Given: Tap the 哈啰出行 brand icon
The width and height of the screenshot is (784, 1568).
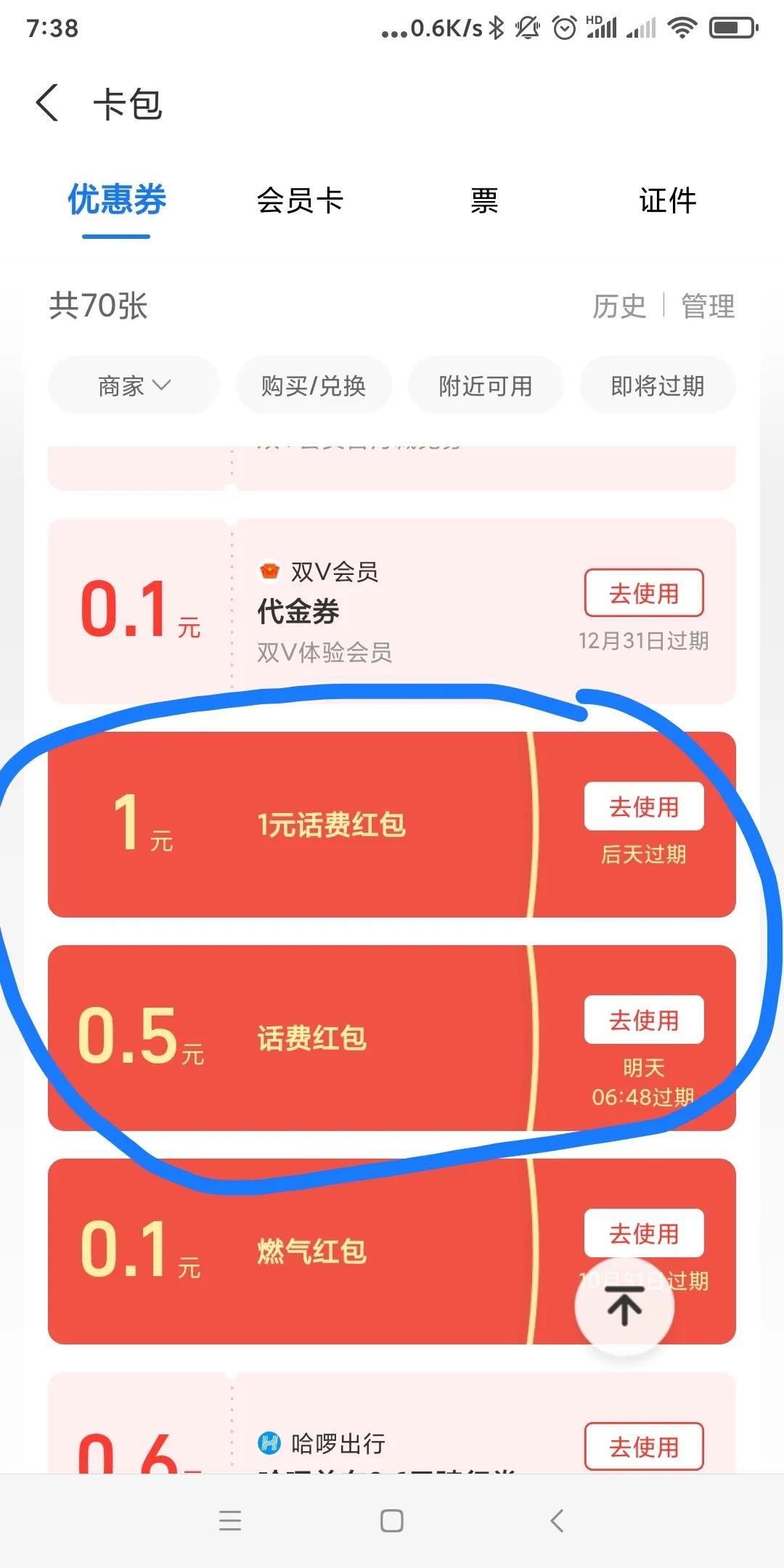Looking at the screenshot, I should [269, 1443].
